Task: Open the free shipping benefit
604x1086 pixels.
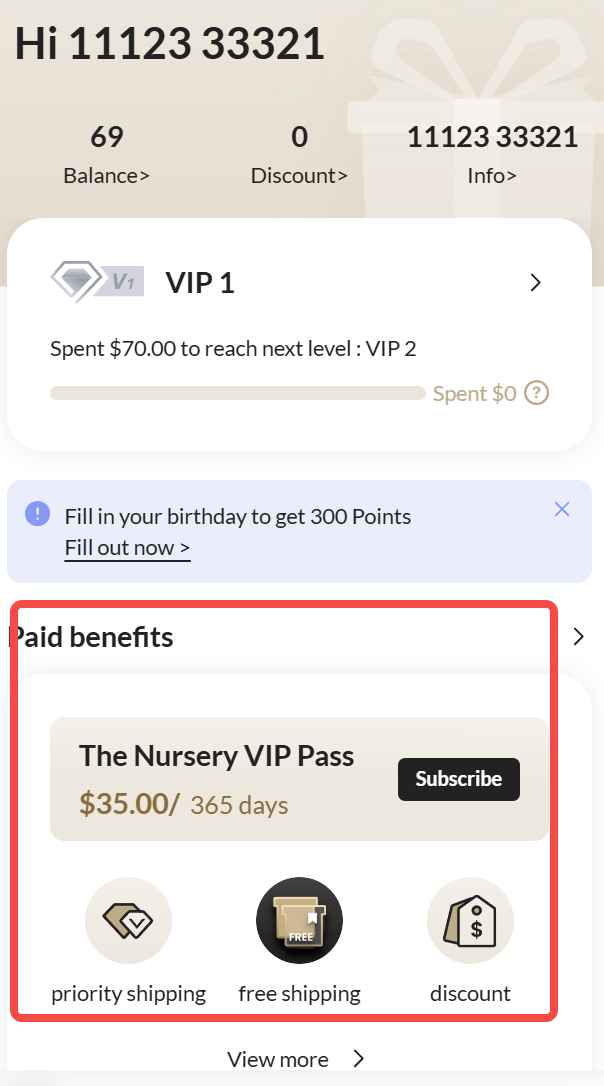Action: pos(299,920)
